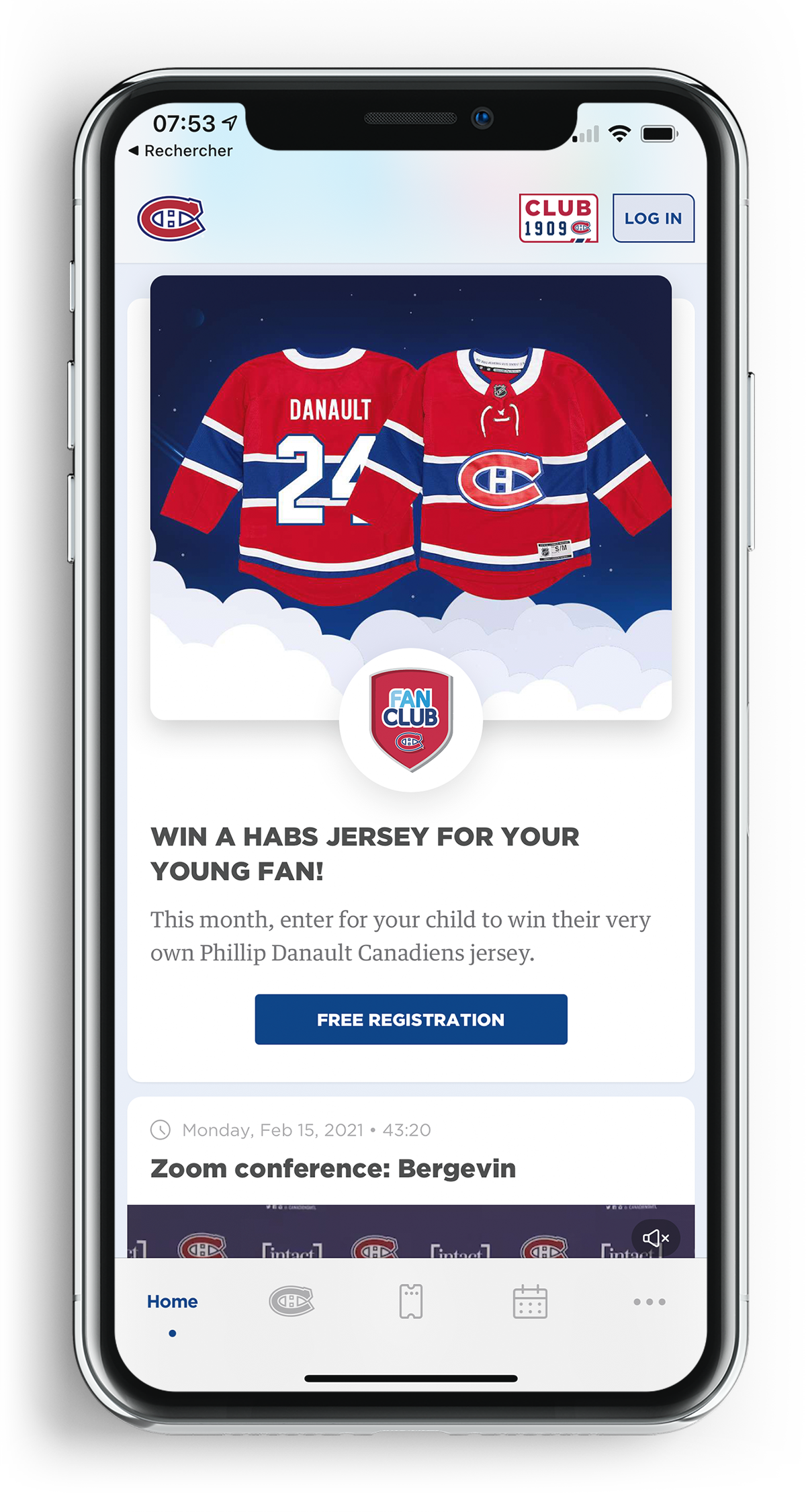Open the more options tab
Image resolution: width=806 pixels, height=1512 pixels.
point(649,1302)
